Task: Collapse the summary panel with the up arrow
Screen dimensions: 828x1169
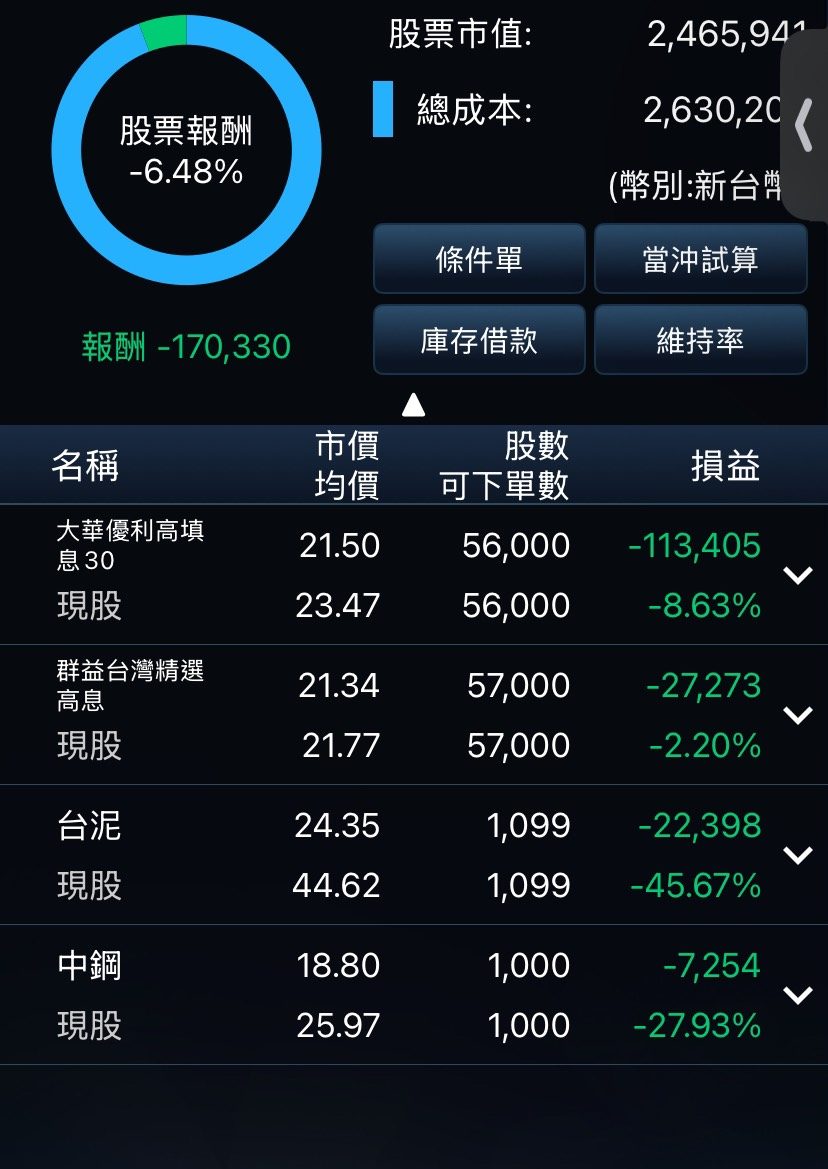Action: tap(413, 405)
